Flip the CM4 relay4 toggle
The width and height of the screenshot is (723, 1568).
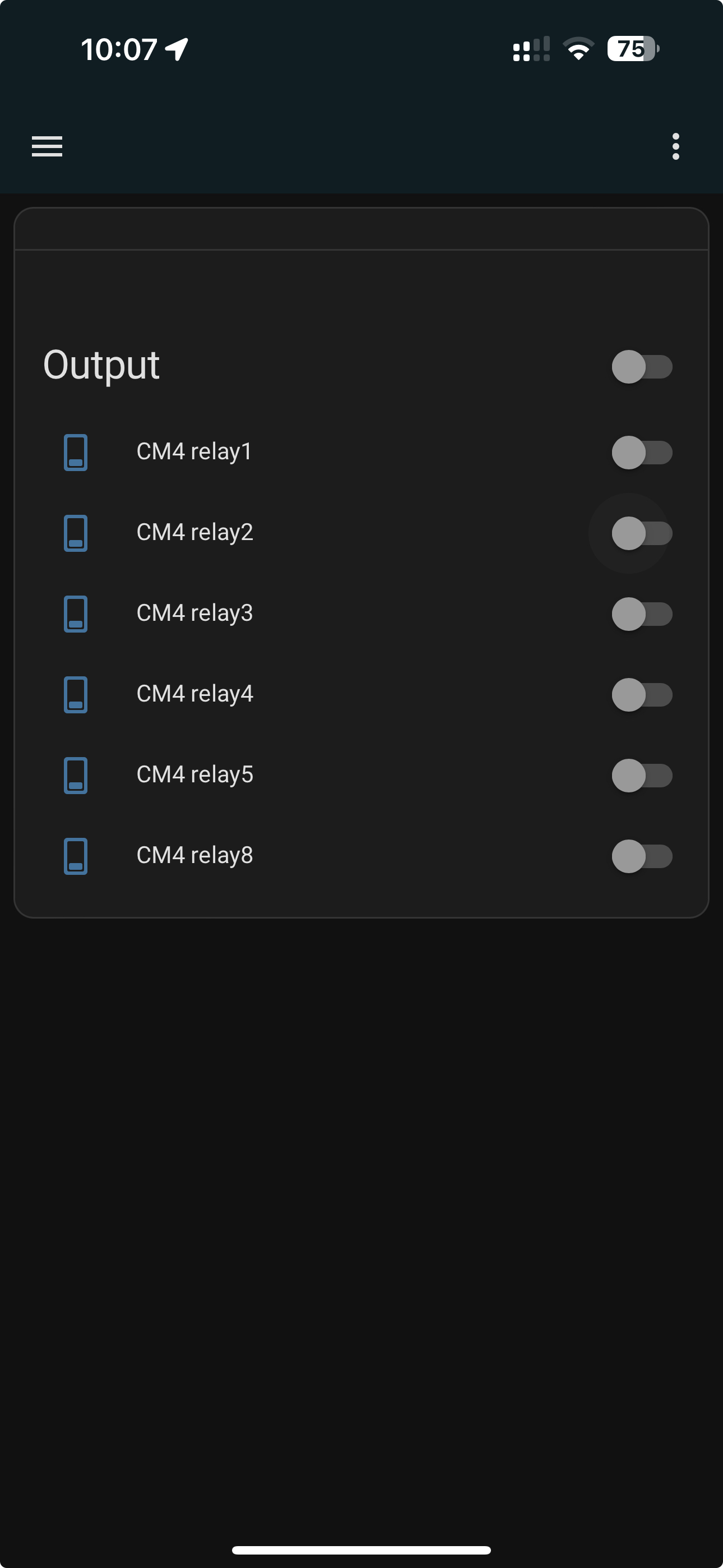tap(641, 694)
